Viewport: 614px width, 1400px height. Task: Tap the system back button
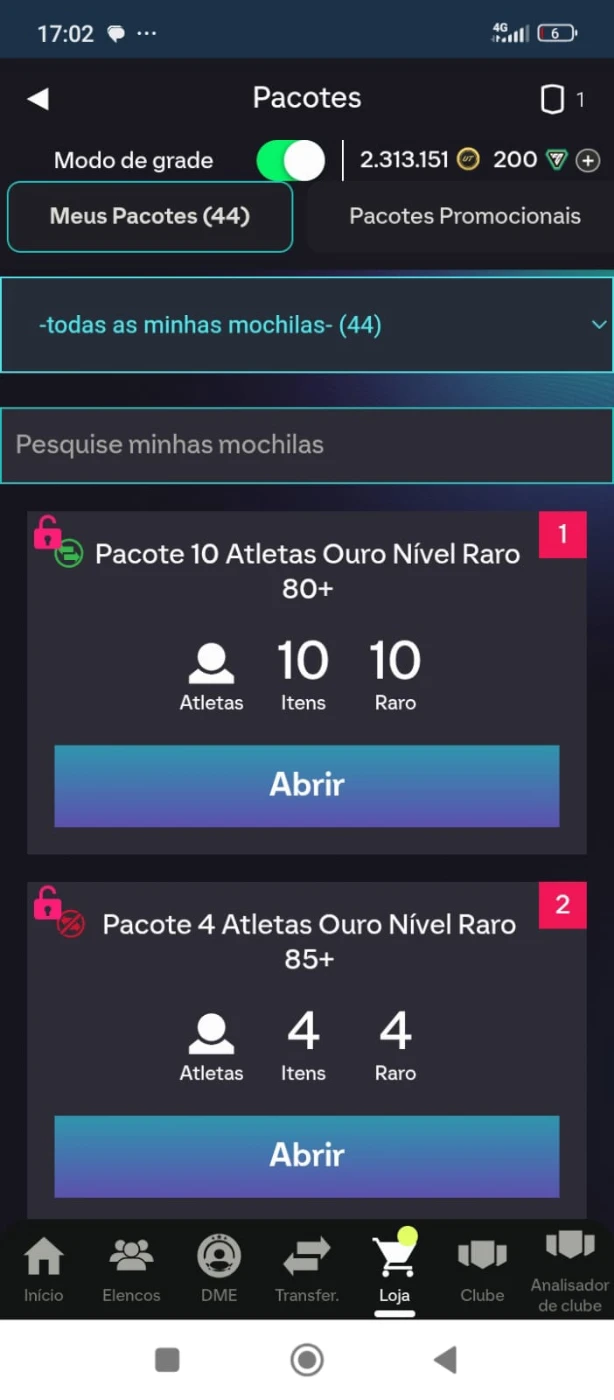(x=445, y=1360)
